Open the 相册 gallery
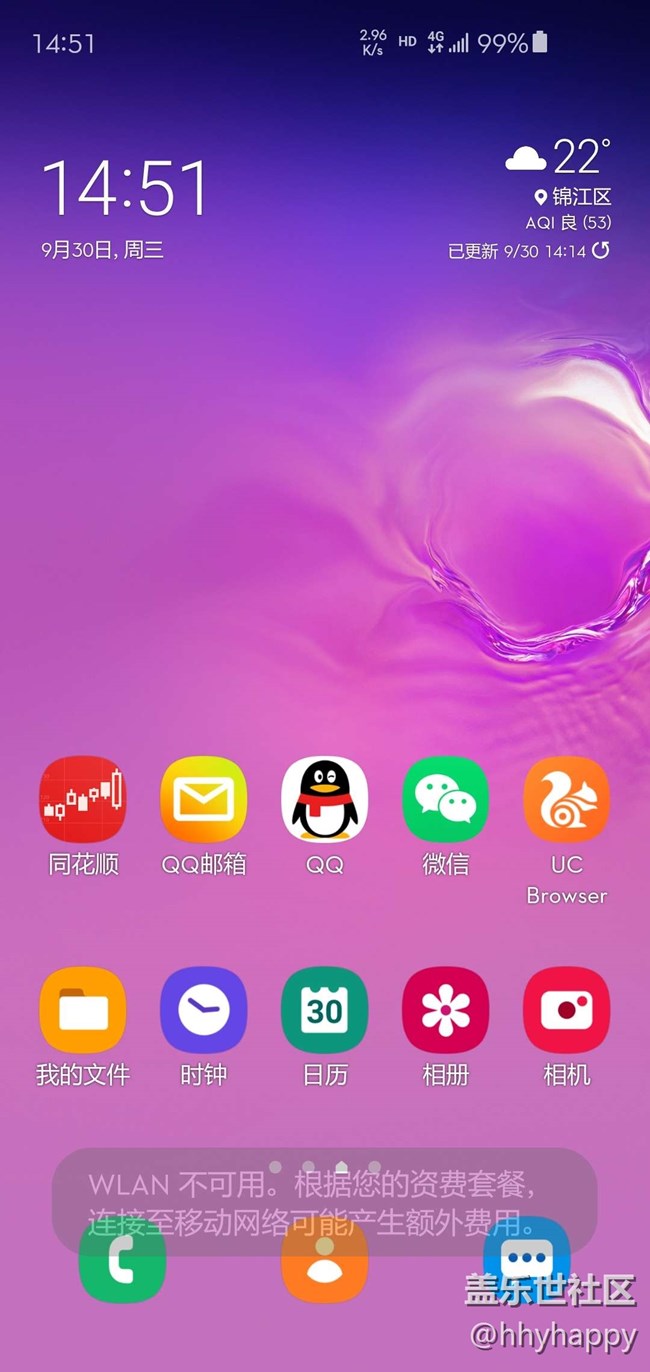Viewport: 650px width, 1372px height. click(x=446, y=1010)
